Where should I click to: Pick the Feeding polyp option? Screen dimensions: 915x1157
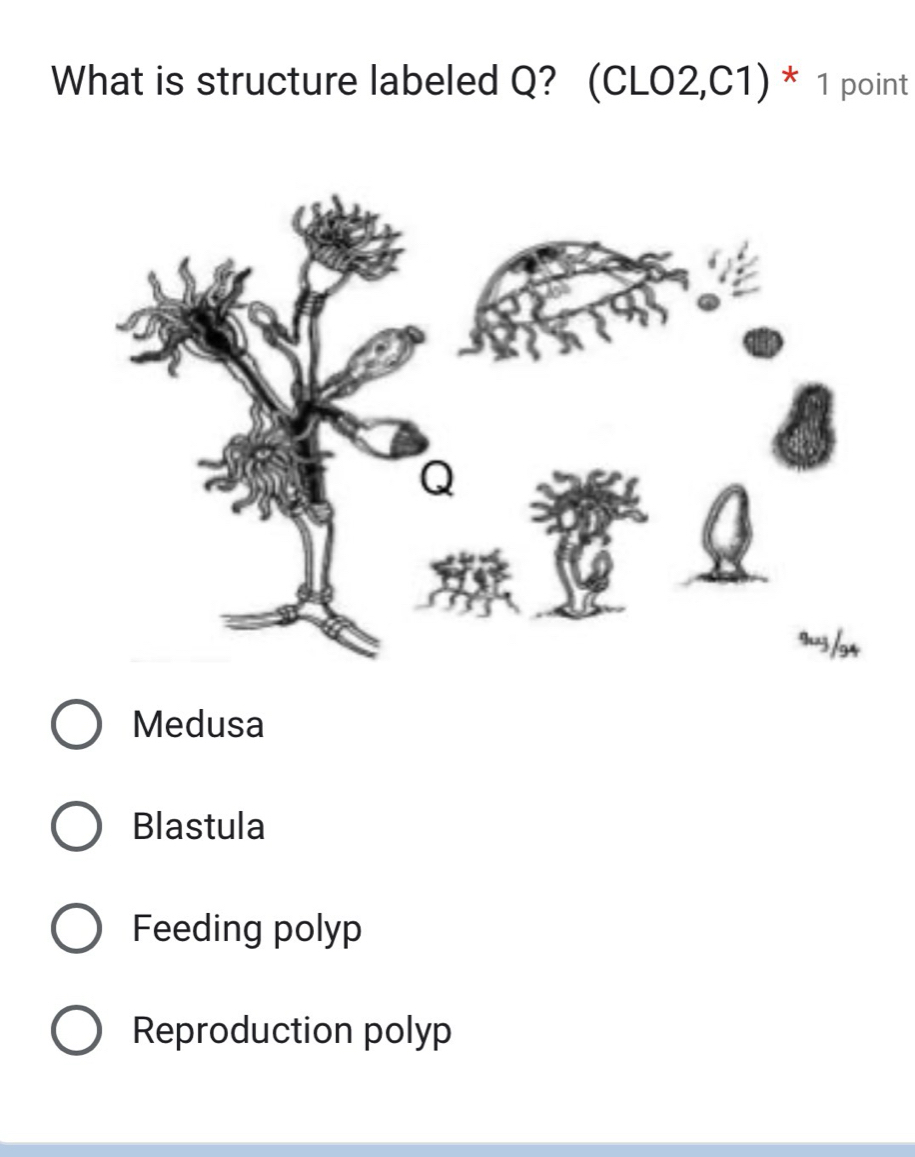[x=76, y=930]
